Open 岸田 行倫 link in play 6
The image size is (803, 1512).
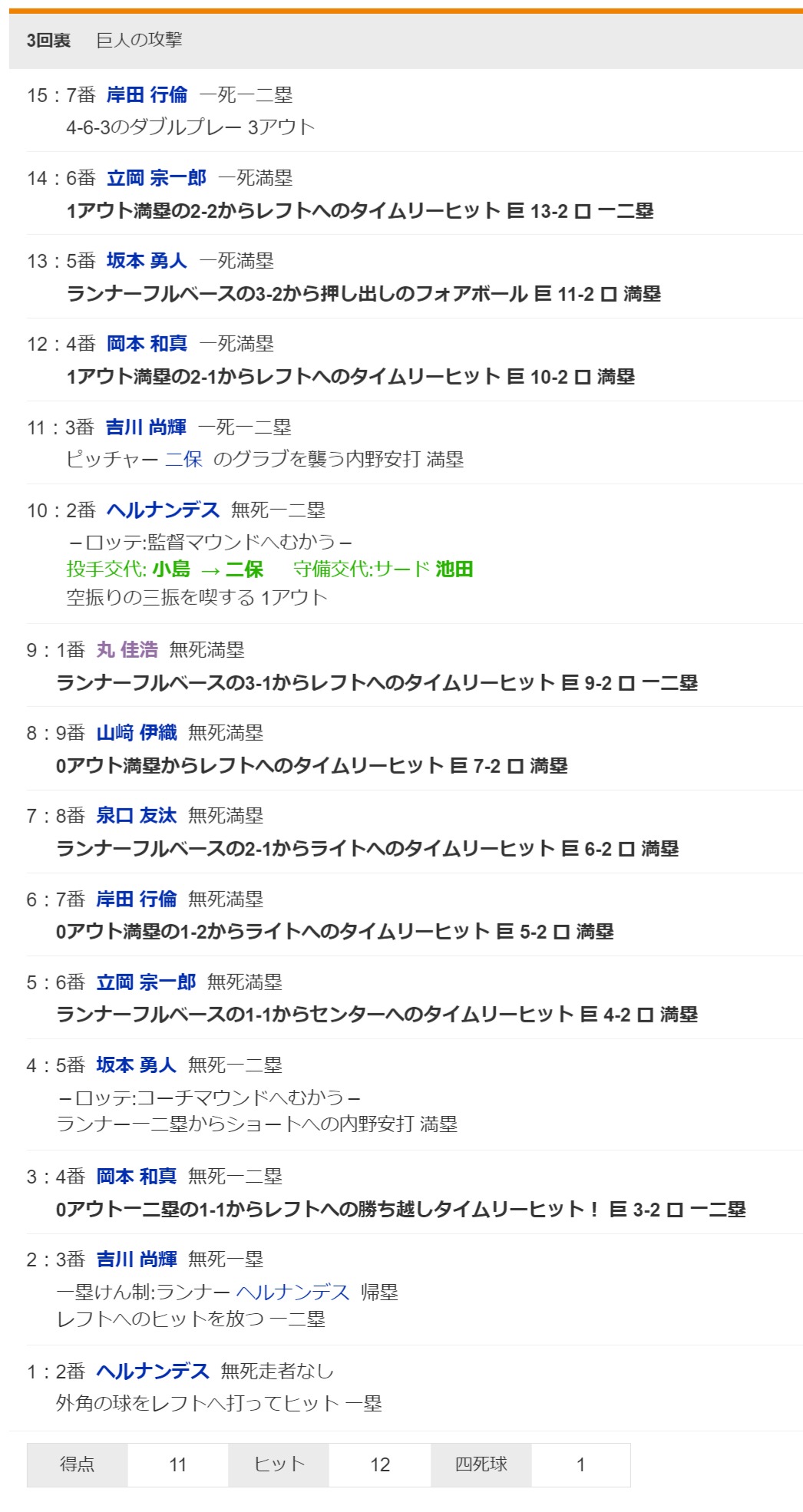pyautogui.click(x=137, y=900)
